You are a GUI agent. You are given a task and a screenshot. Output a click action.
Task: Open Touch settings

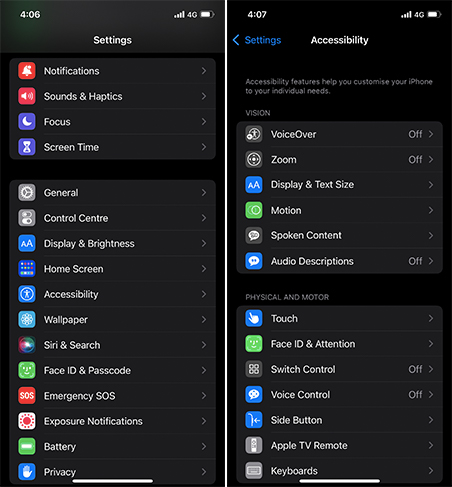click(339, 318)
